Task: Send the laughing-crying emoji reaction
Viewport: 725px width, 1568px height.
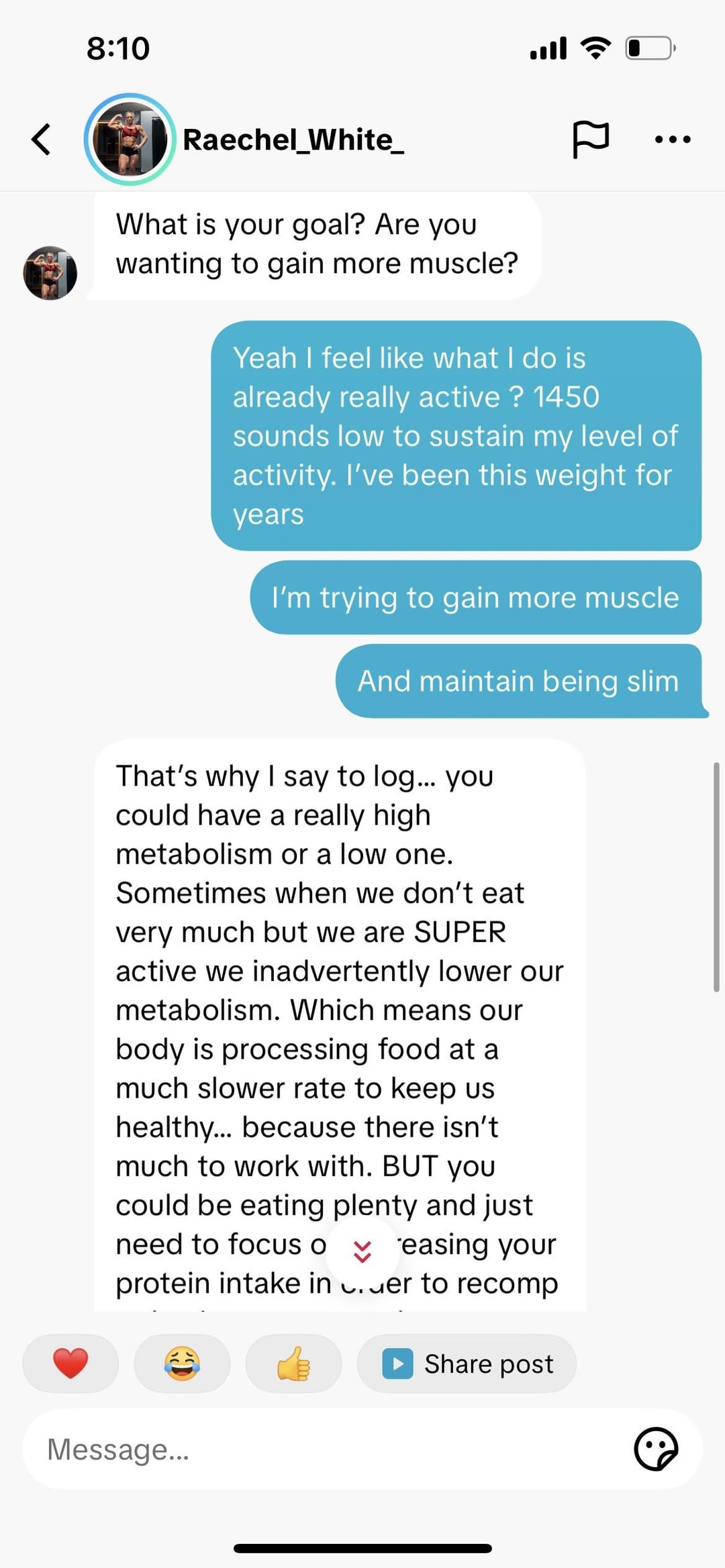Action: 182,1363
